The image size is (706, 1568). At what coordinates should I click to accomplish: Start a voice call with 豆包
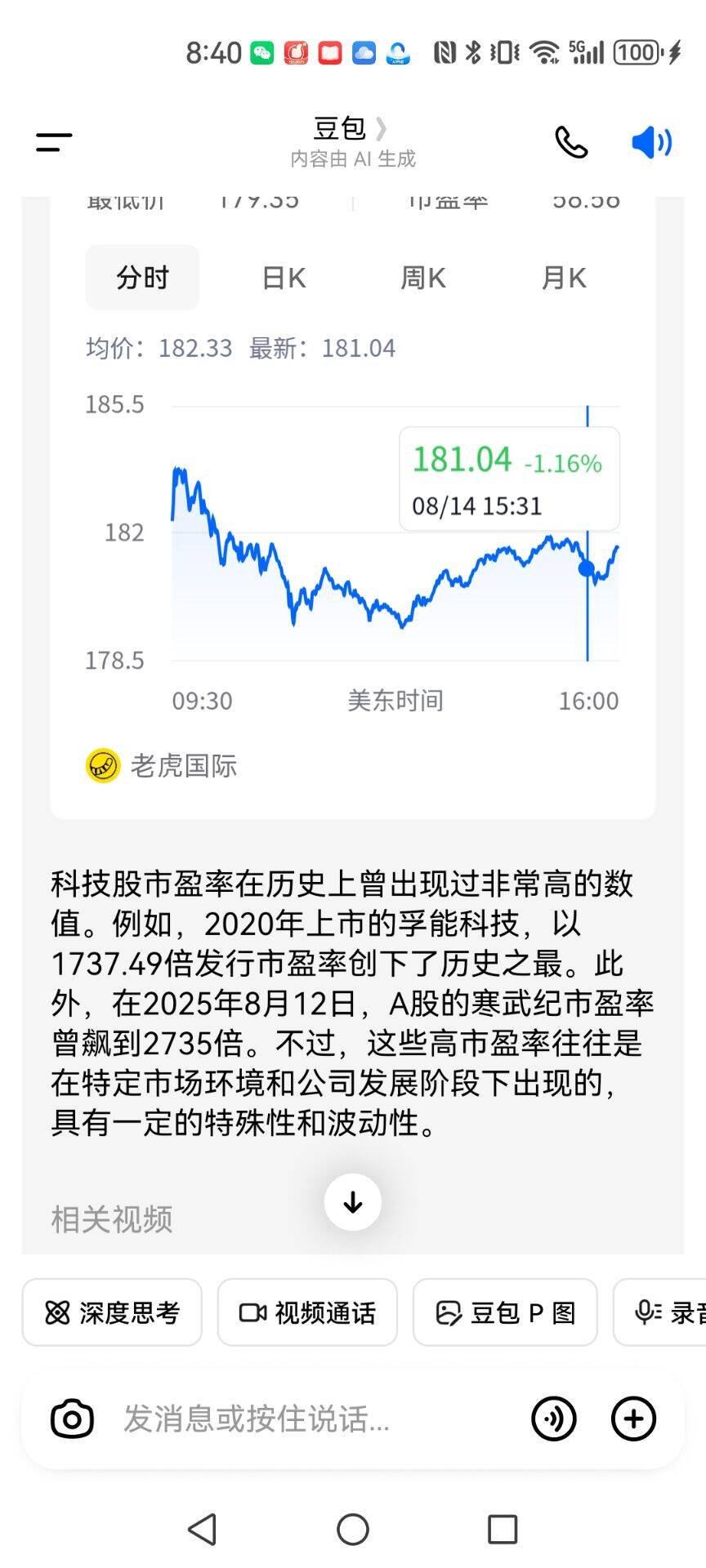(x=571, y=142)
